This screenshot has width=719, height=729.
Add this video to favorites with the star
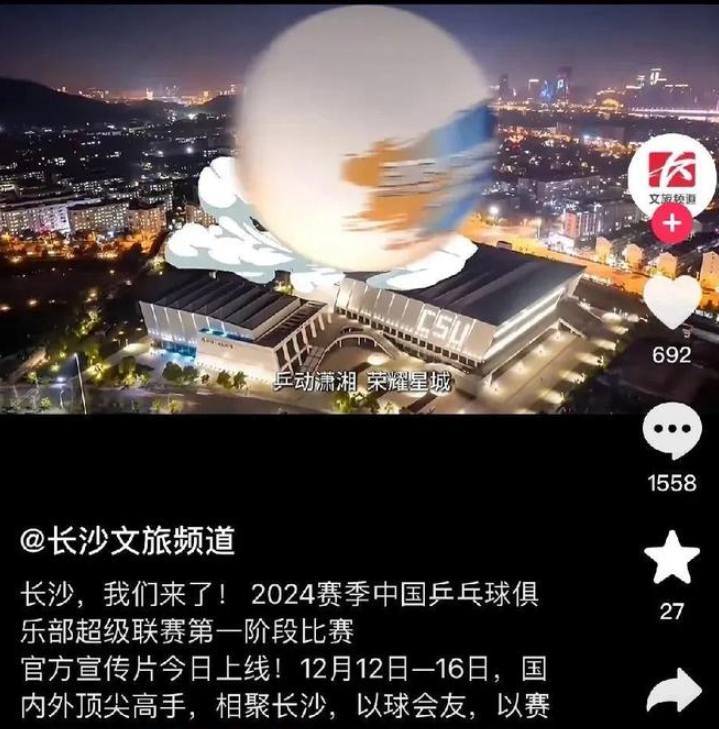pyautogui.click(x=671, y=559)
